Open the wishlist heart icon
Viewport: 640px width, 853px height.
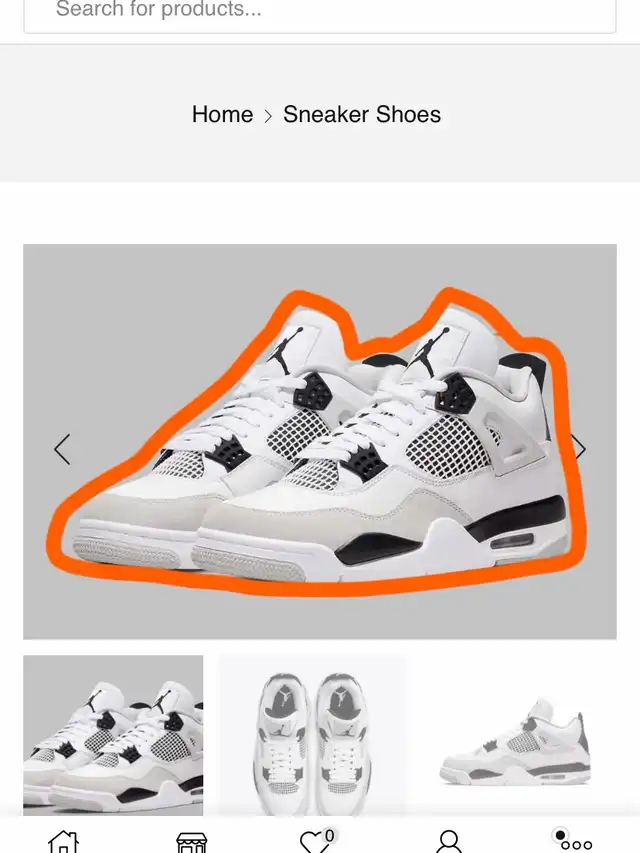[316, 841]
